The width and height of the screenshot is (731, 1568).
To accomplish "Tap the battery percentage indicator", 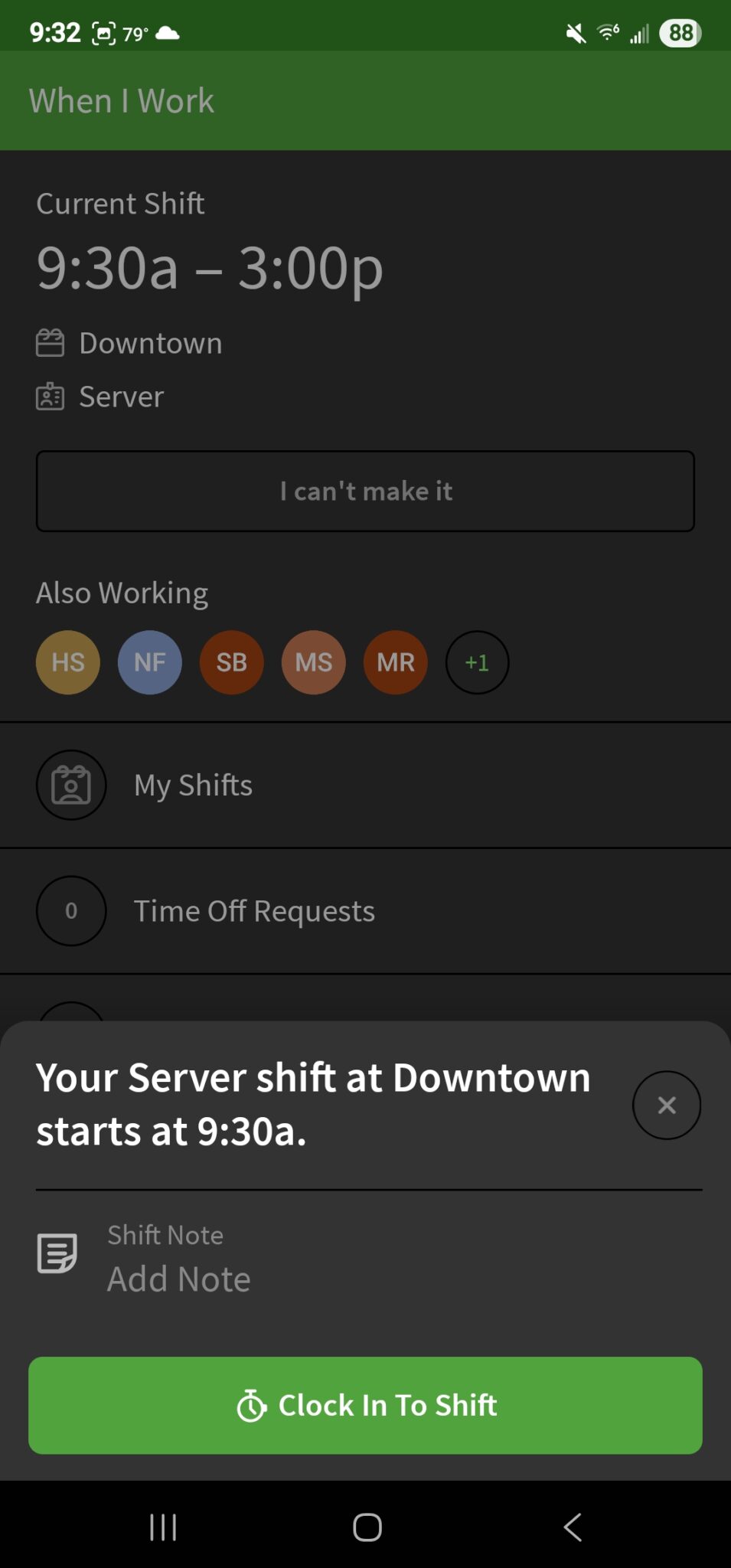I will tap(680, 31).
